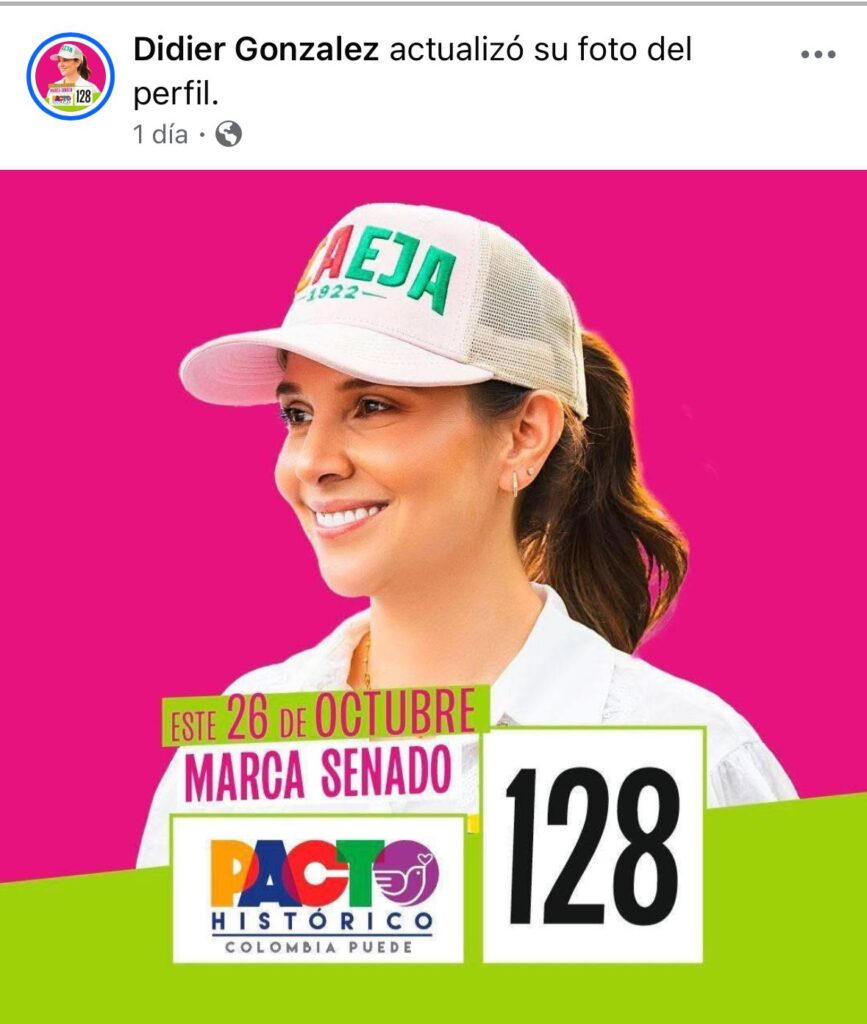
Task: Open Didier Gonzalez's profile picture avatar
Action: (70, 77)
